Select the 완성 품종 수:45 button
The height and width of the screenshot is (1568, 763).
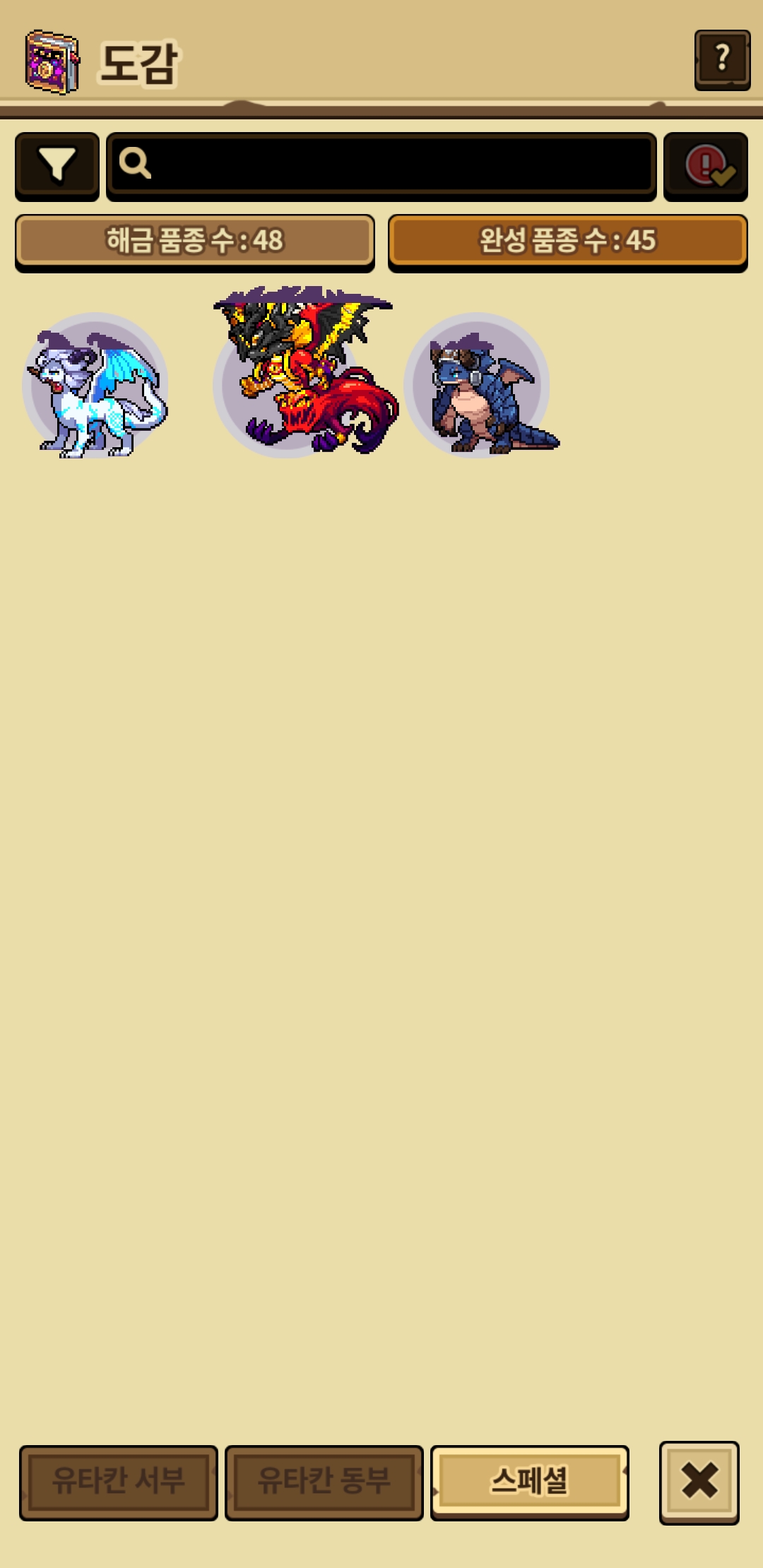coord(567,241)
